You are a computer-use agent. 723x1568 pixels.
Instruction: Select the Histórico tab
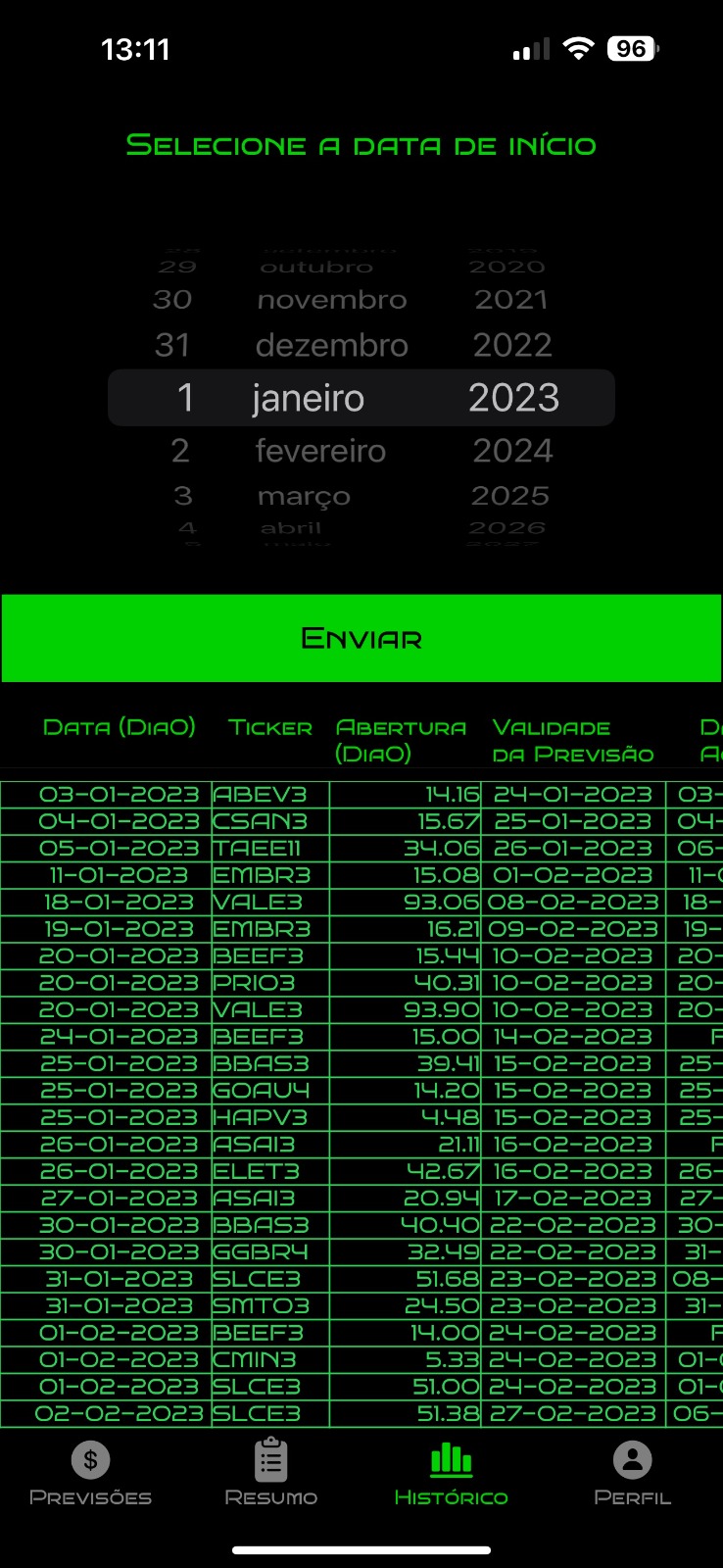pos(451,1473)
